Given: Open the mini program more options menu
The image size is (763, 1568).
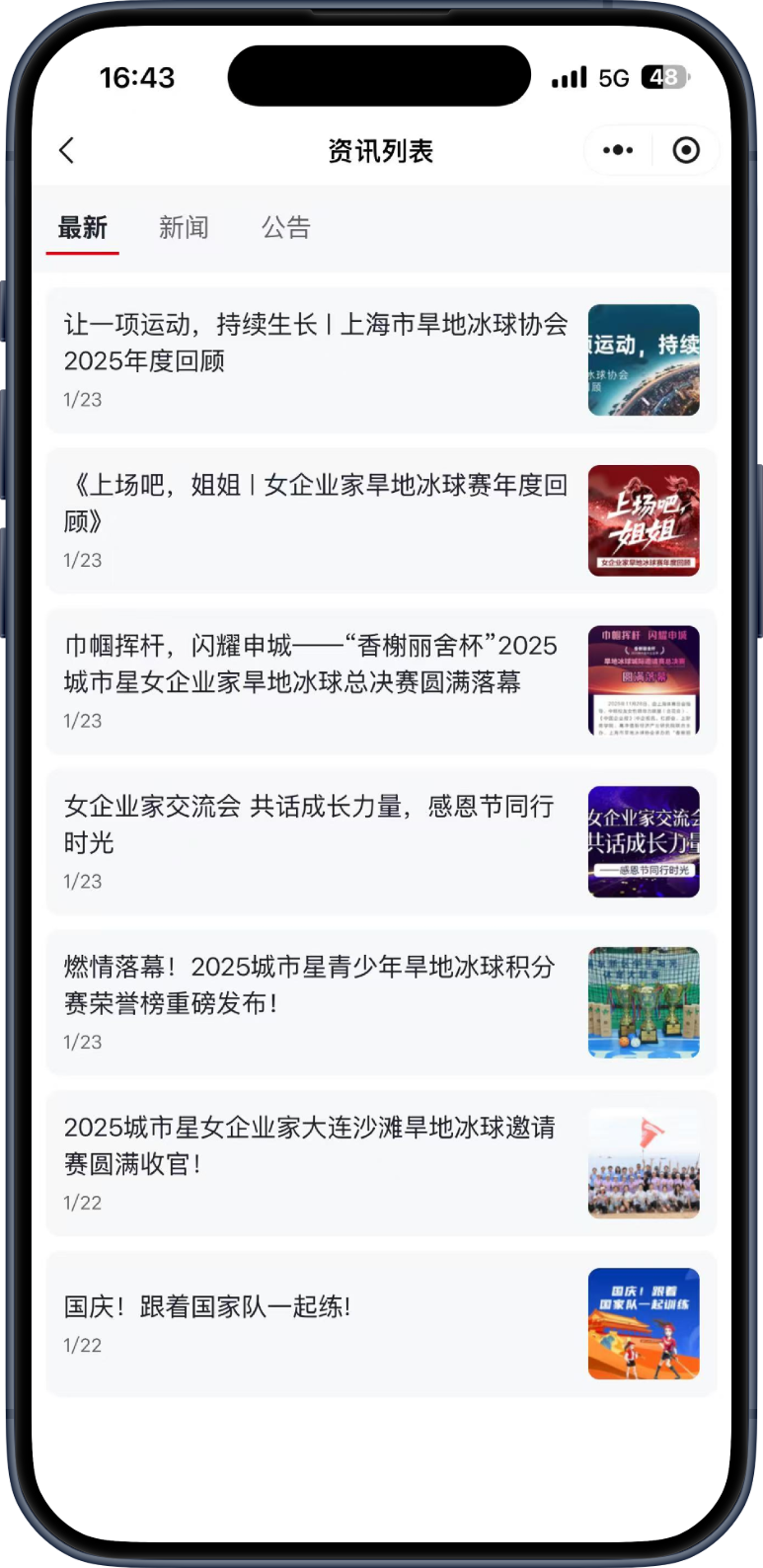Looking at the screenshot, I should tap(617, 150).
